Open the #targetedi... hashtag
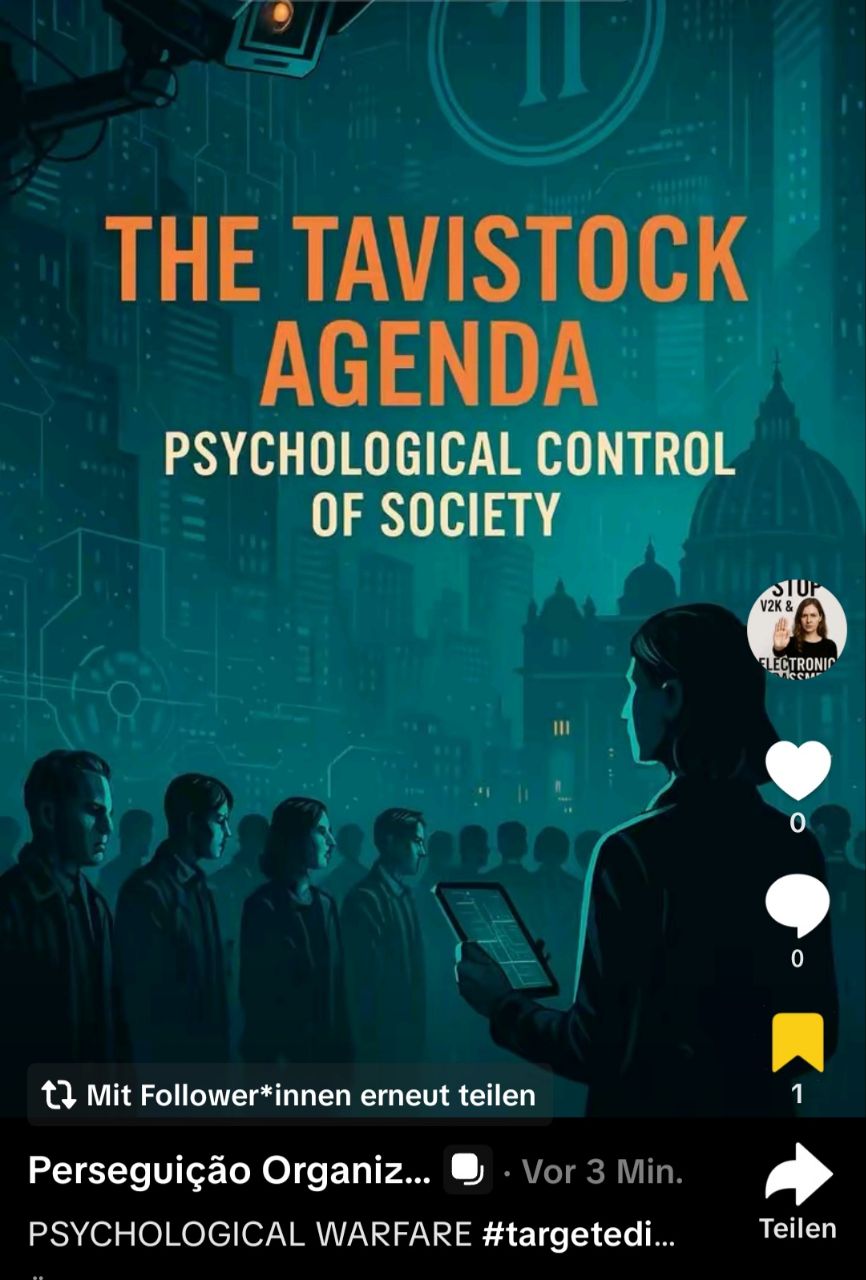The image size is (866, 1280). coord(578,1235)
